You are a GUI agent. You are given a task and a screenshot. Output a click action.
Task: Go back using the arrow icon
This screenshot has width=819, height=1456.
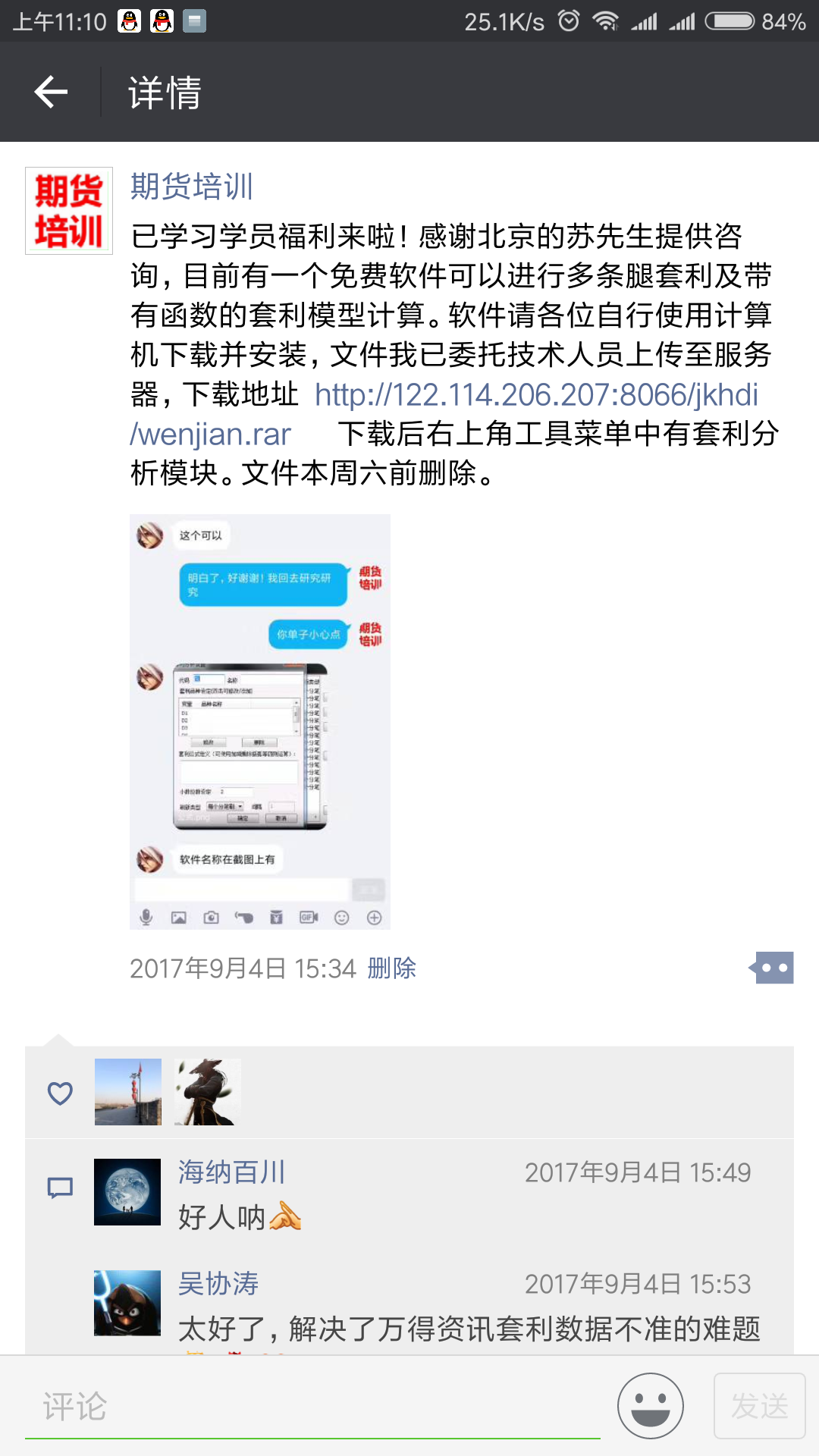[x=51, y=92]
